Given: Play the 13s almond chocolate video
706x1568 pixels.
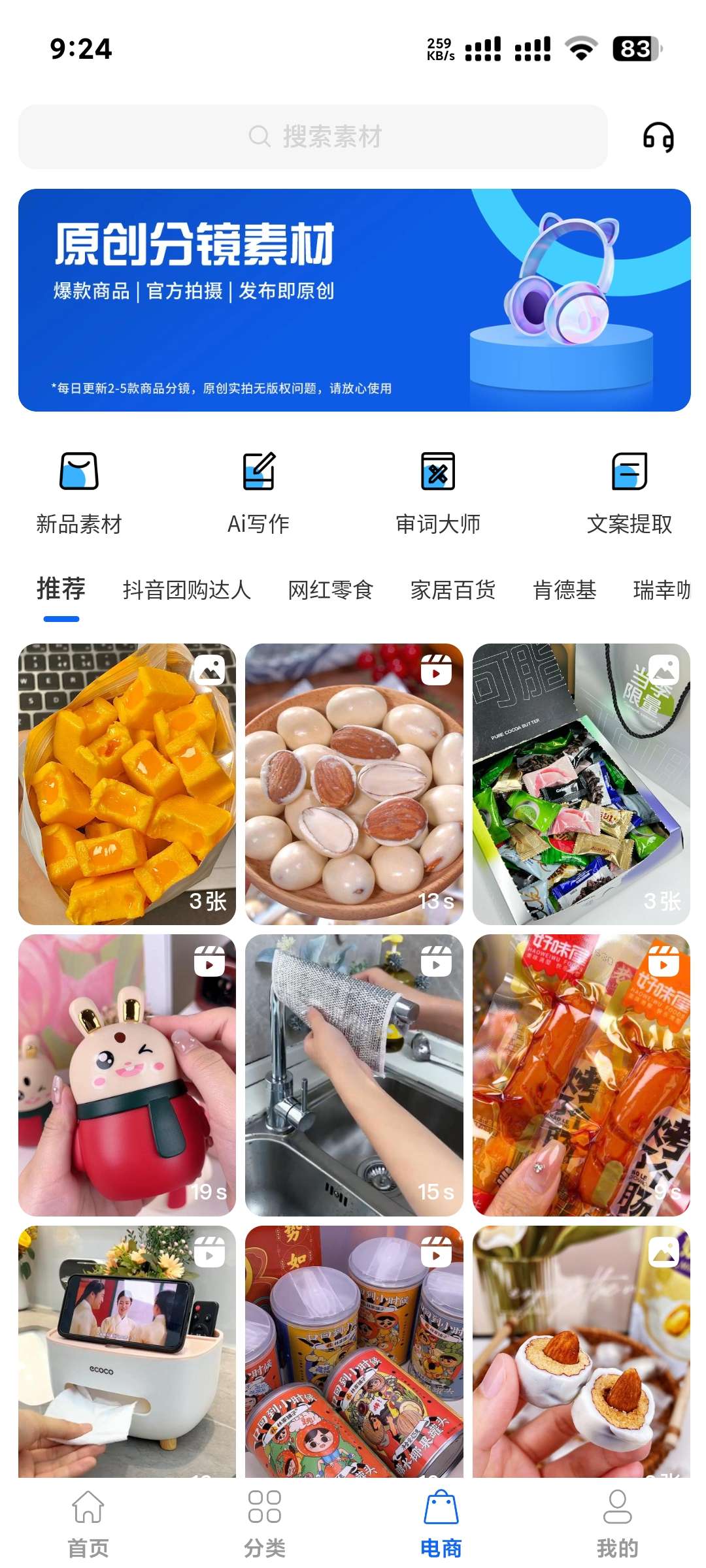Looking at the screenshot, I should point(354,784).
